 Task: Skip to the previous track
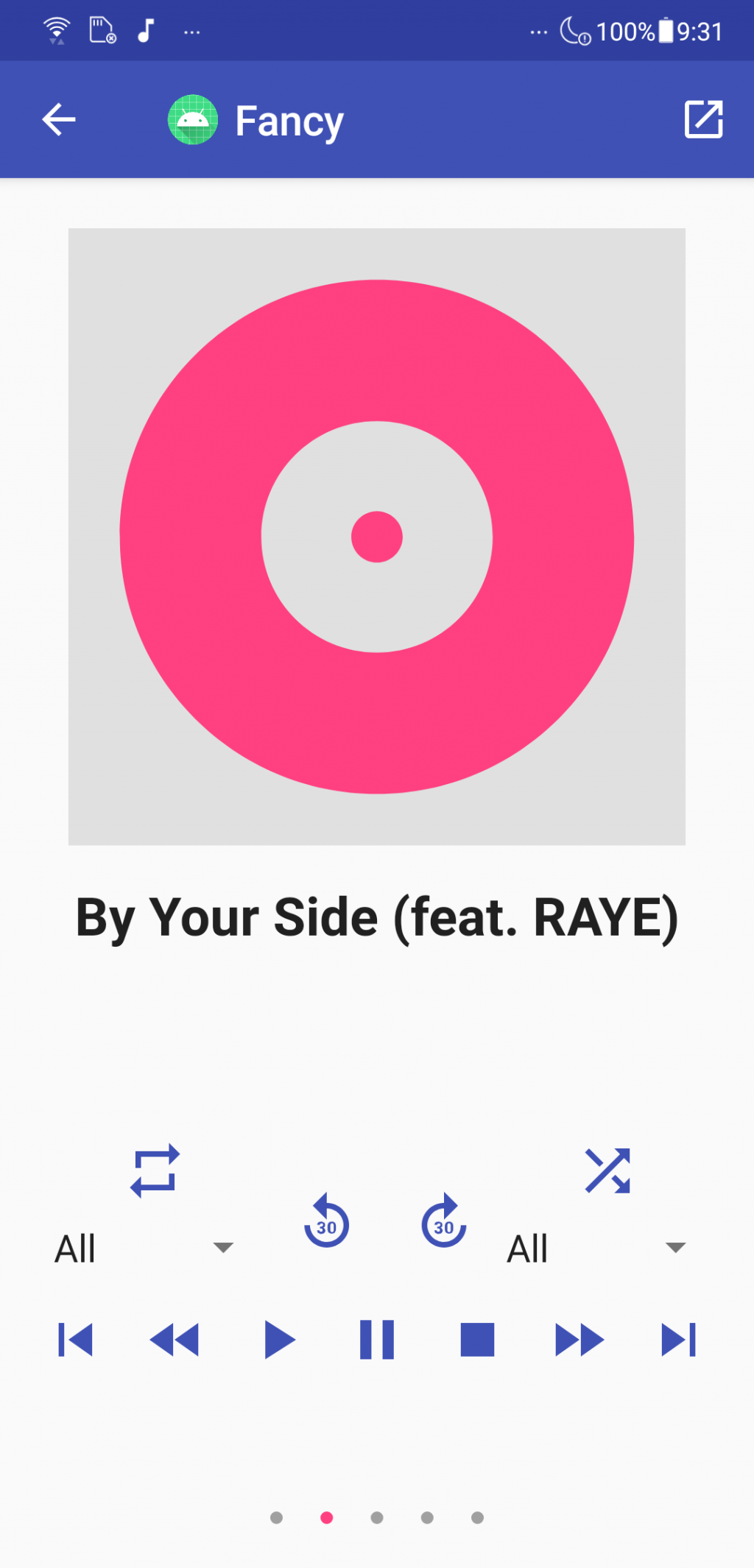tap(75, 1339)
